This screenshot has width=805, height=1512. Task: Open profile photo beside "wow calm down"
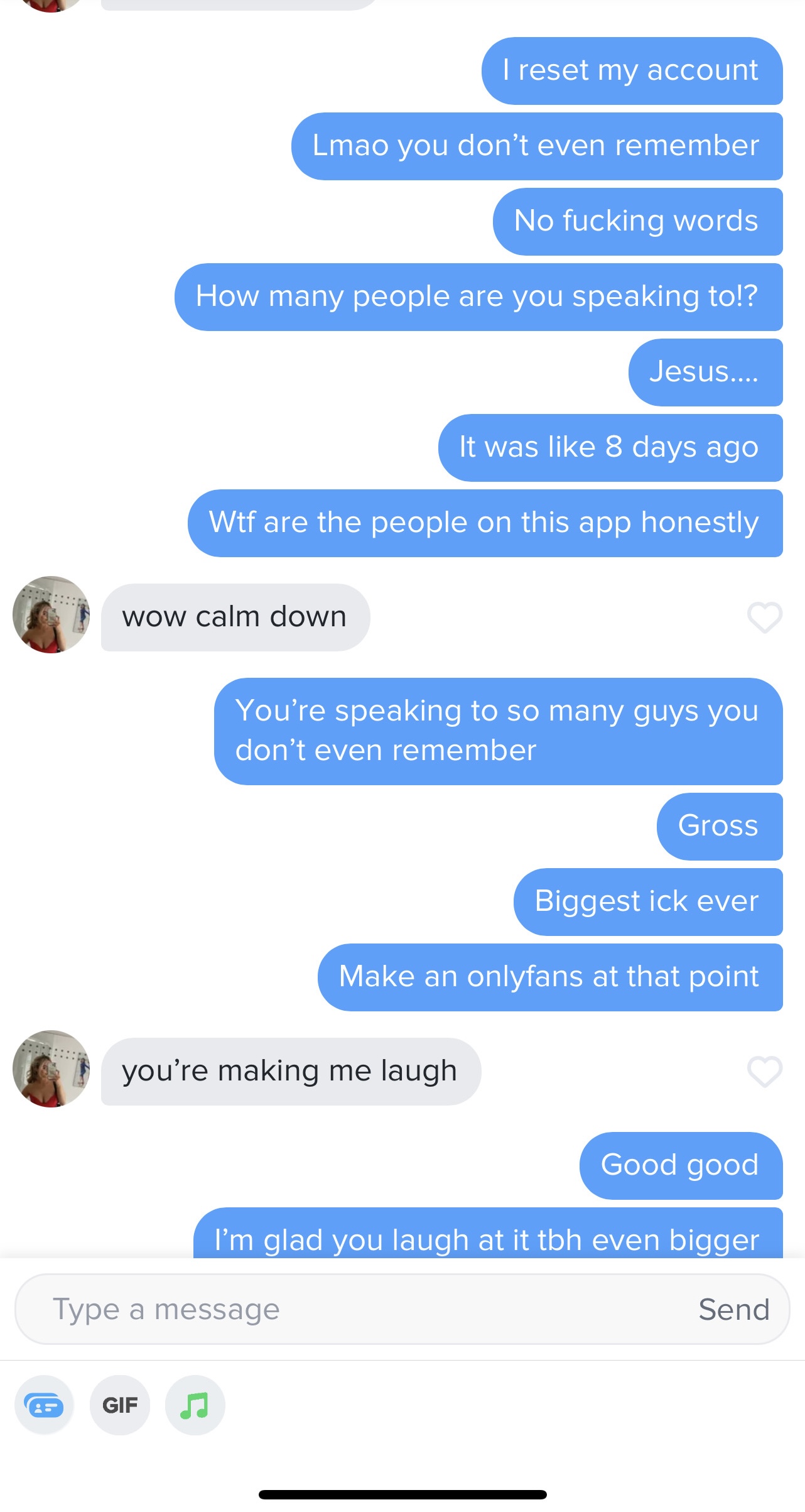coord(51,614)
